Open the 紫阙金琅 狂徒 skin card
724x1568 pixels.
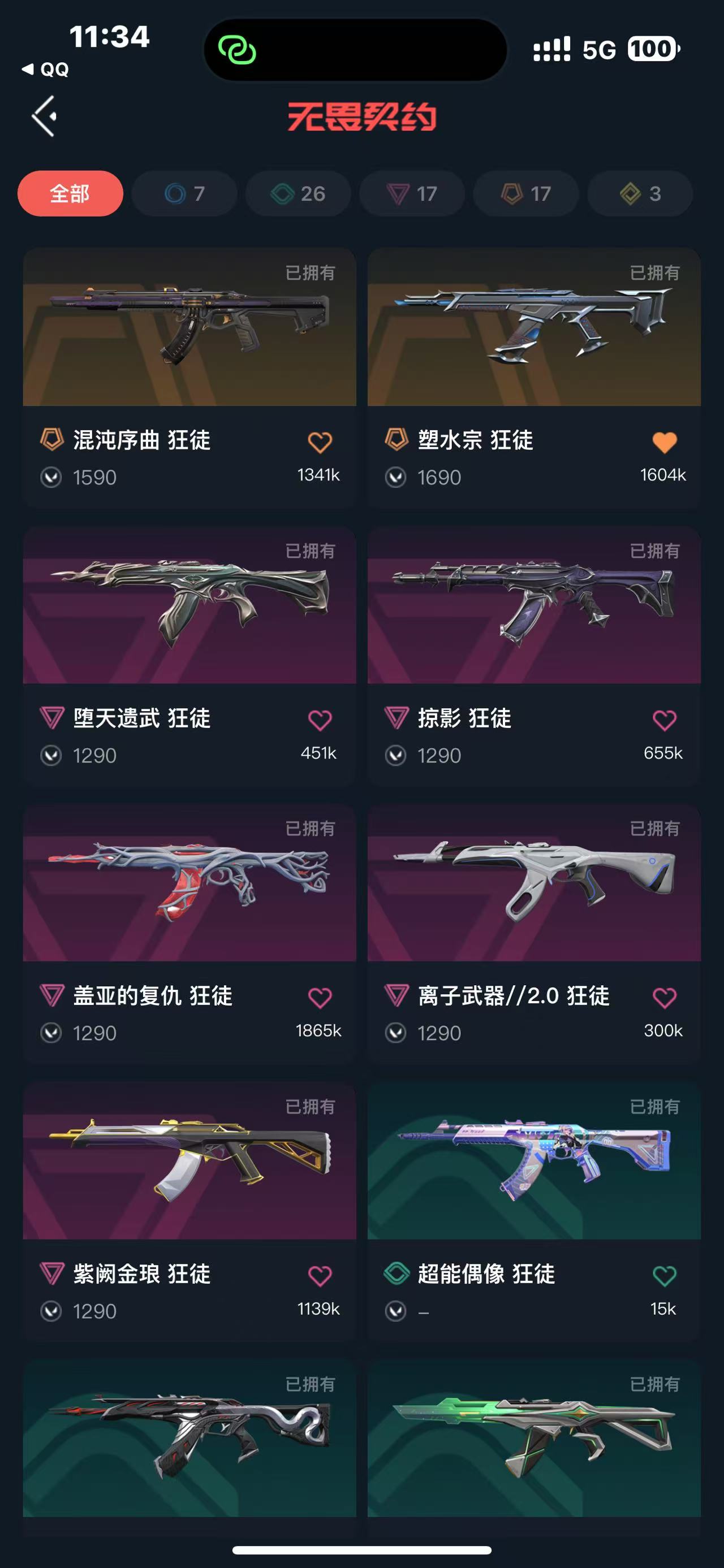189,1212
